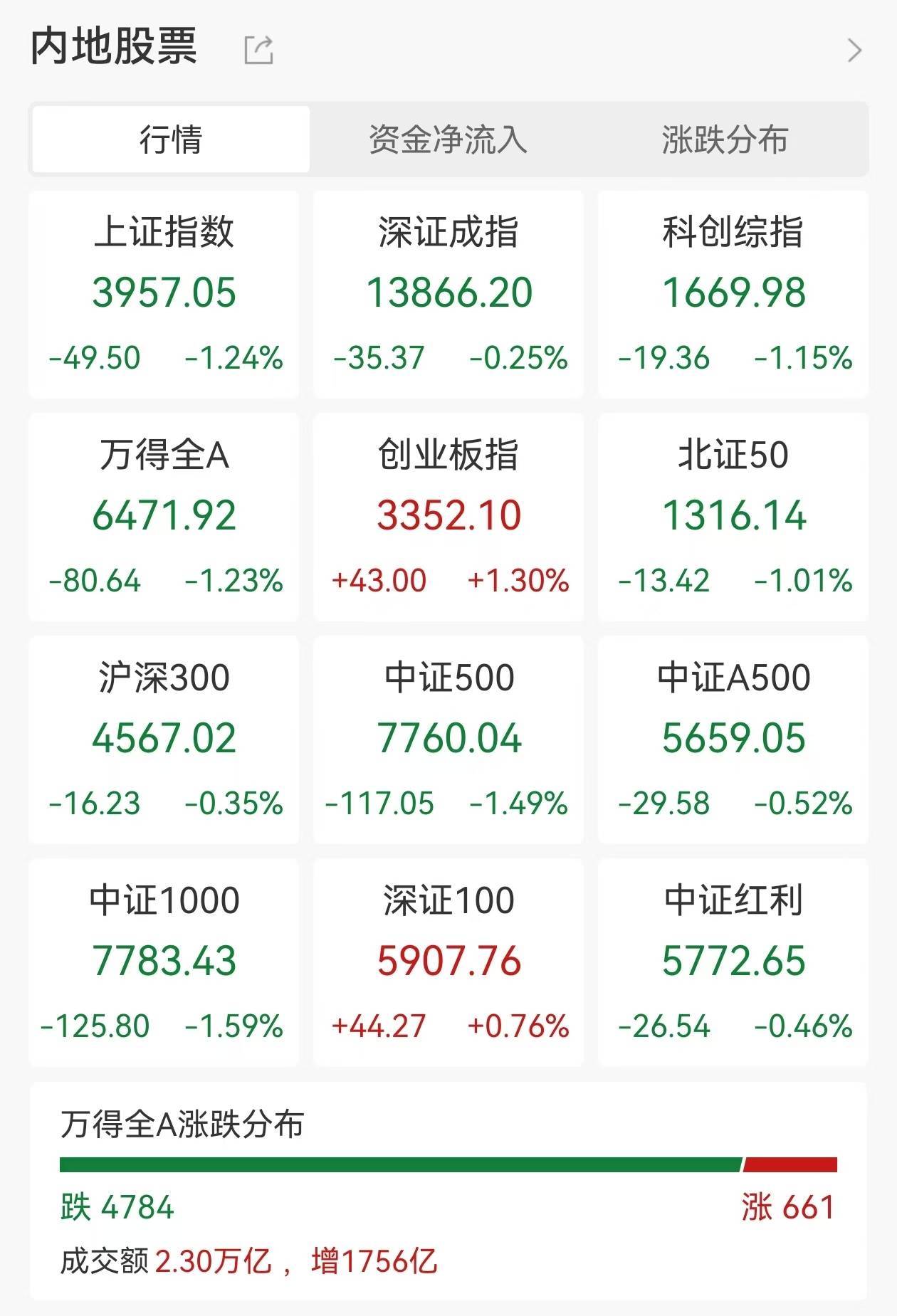
Task: Open the 沪深300 index card
Action: pyautogui.click(x=164, y=739)
